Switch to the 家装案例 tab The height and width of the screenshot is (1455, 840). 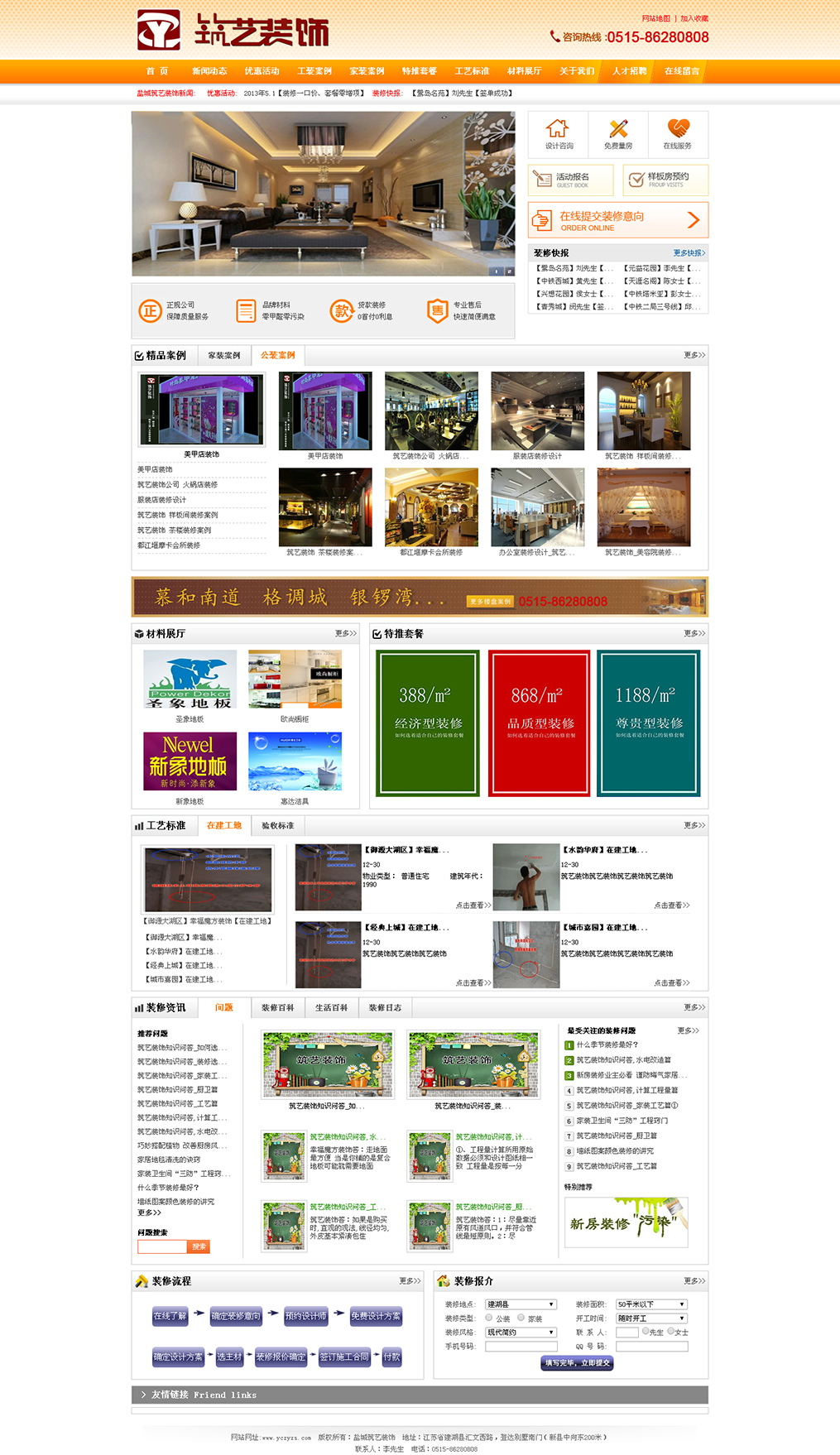pyautogui.click(x=224, y=356)
